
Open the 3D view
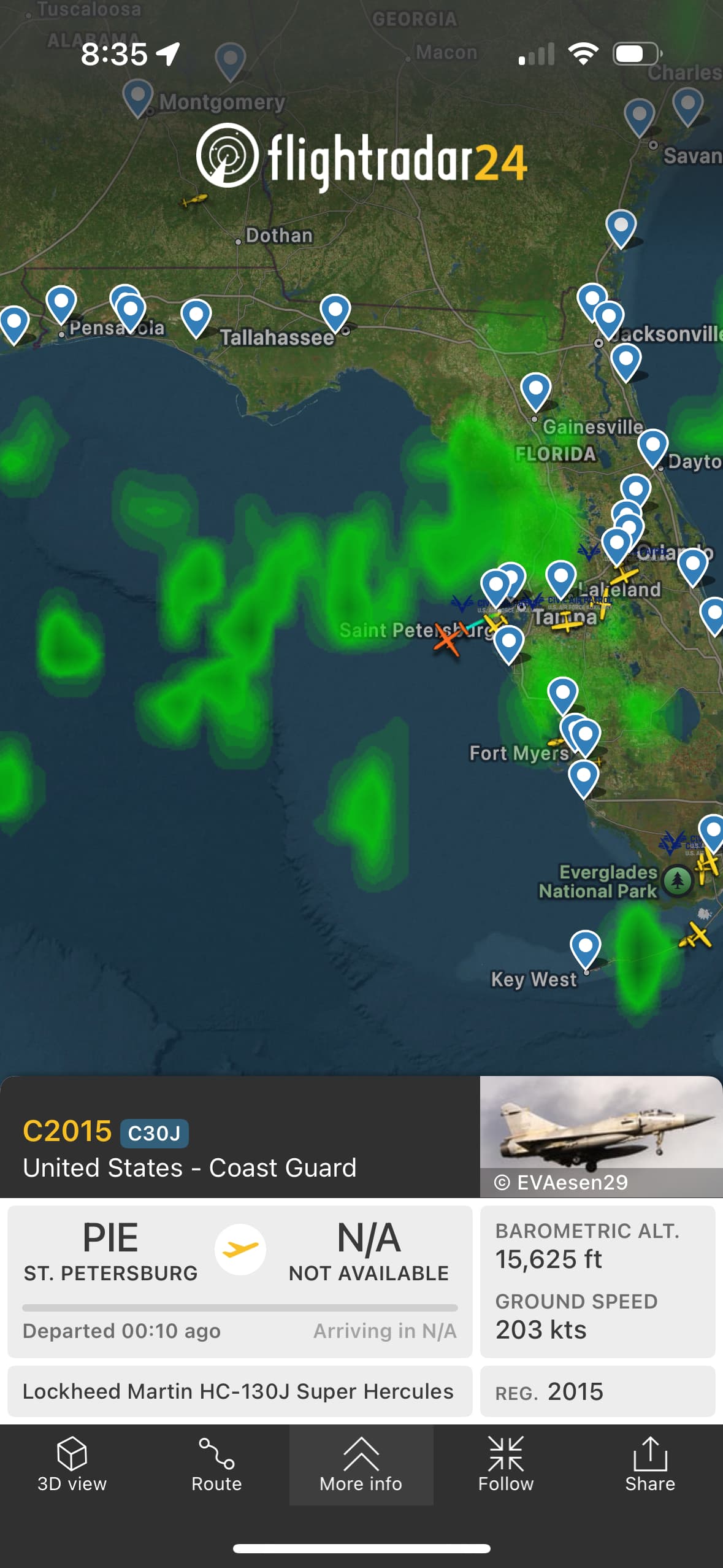(x=72, y=1465)
